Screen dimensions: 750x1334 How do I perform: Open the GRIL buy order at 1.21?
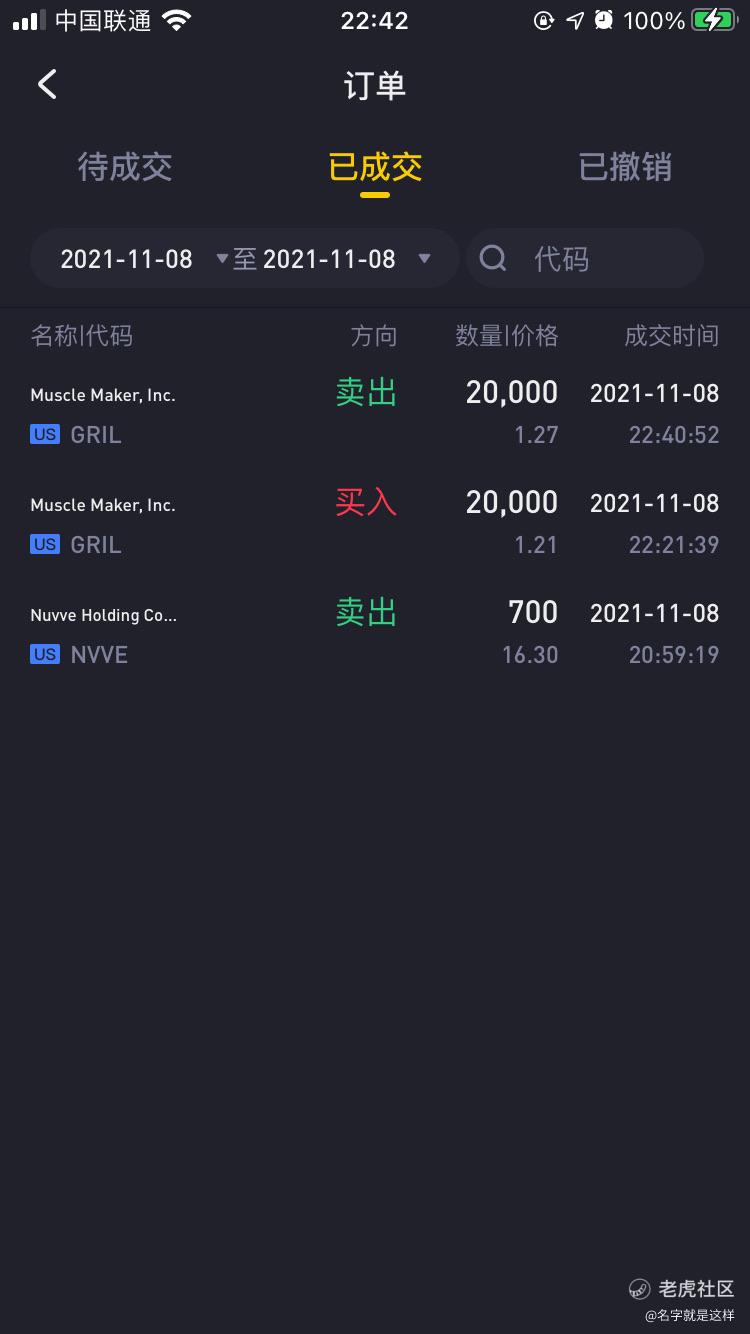375,523
